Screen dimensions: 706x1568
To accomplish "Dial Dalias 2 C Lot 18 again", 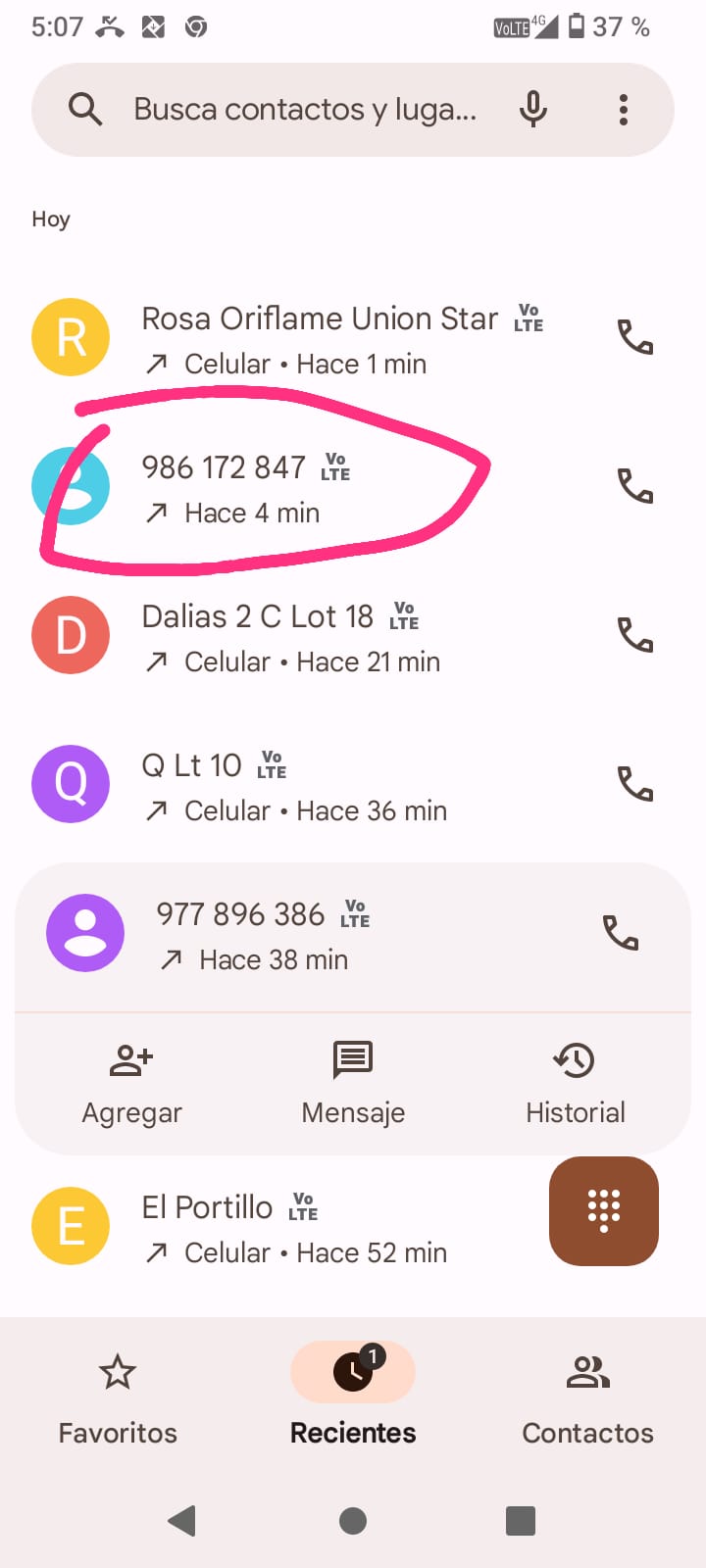I will click(x=634, y=636).
